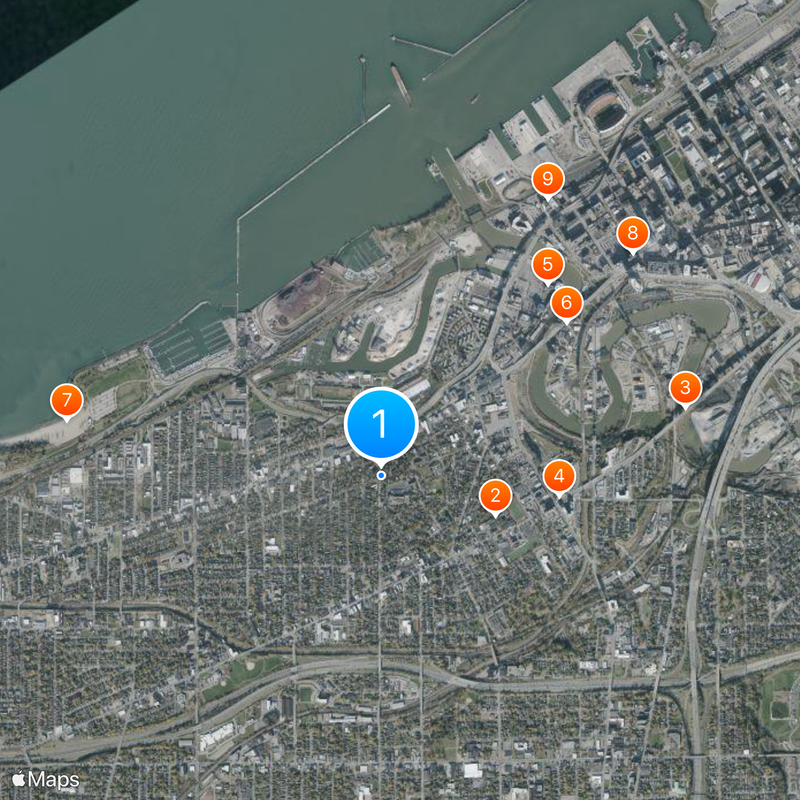
Task: Select the orange pin numbered 4
Action: (559, 476)
